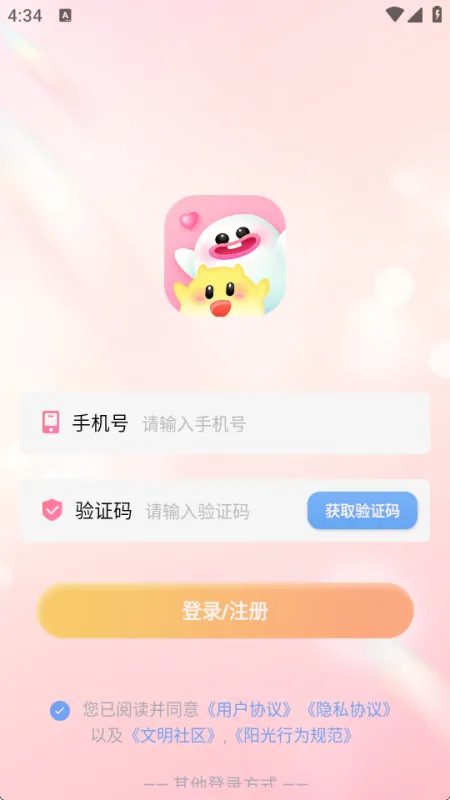450x800 pixels.
Task: Open the 《用户协议》 link
Action: pos(249,710)
